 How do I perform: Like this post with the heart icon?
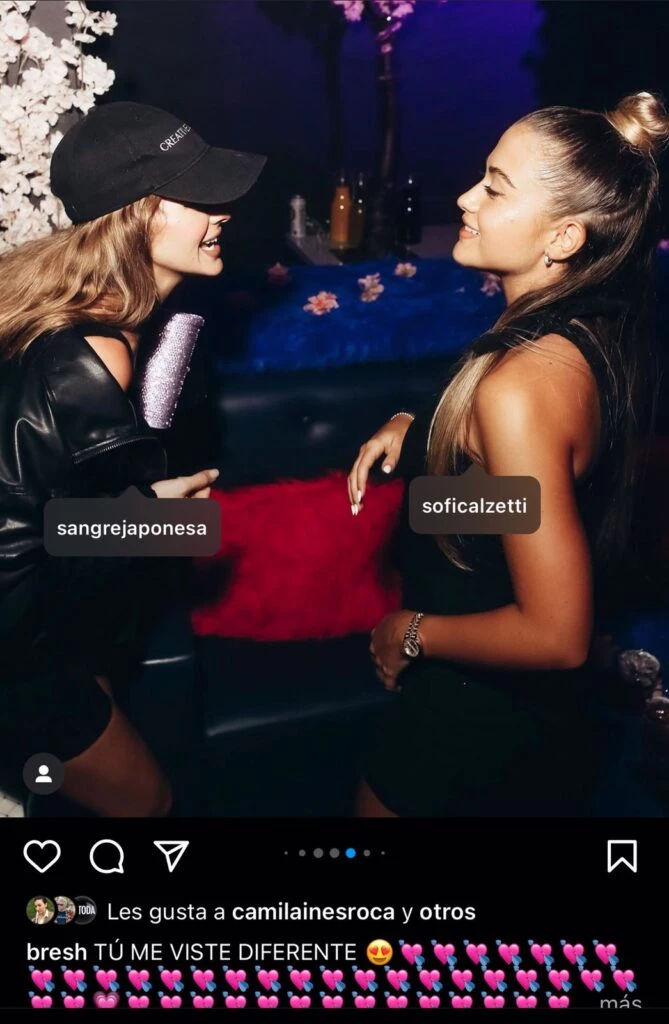click(x=42, y=855)
